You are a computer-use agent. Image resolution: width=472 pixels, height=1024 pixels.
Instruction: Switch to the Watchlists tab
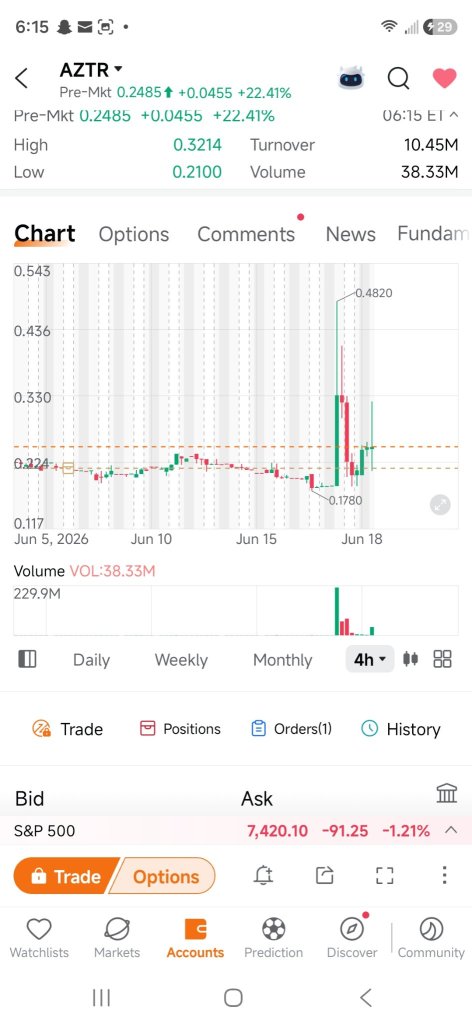[39, 938]
